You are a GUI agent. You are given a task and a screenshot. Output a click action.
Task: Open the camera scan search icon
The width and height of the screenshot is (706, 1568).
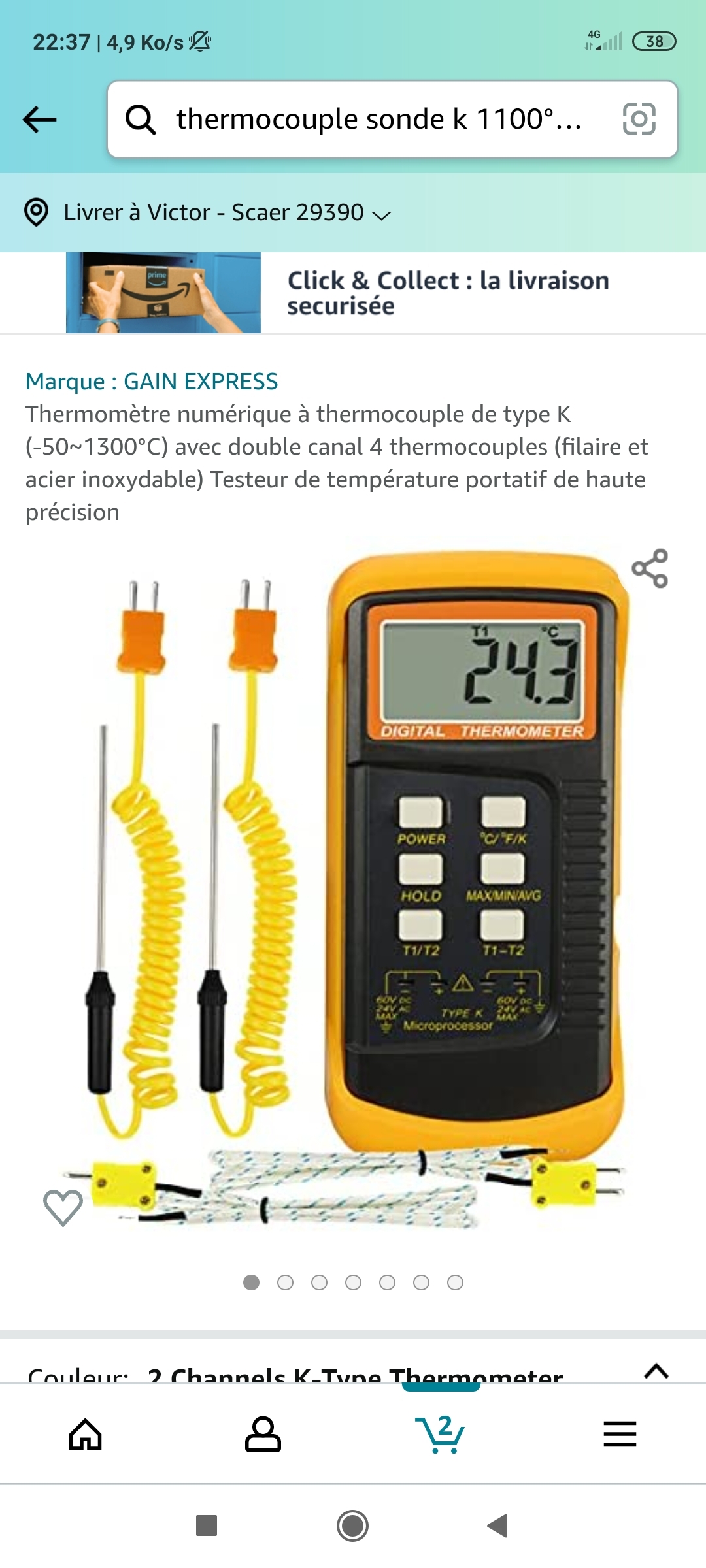point(639,120)
